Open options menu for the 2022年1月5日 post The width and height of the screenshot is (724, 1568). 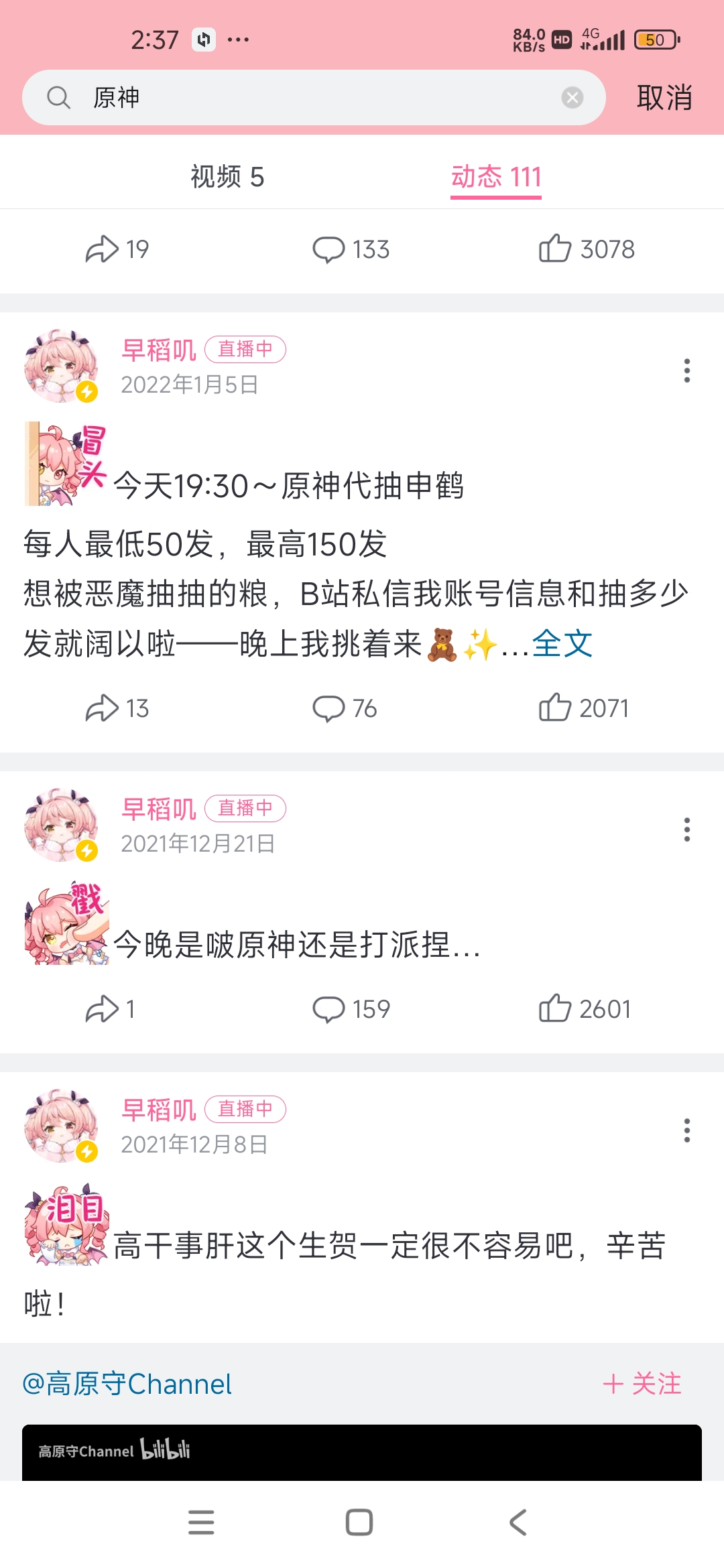(686, 370)
